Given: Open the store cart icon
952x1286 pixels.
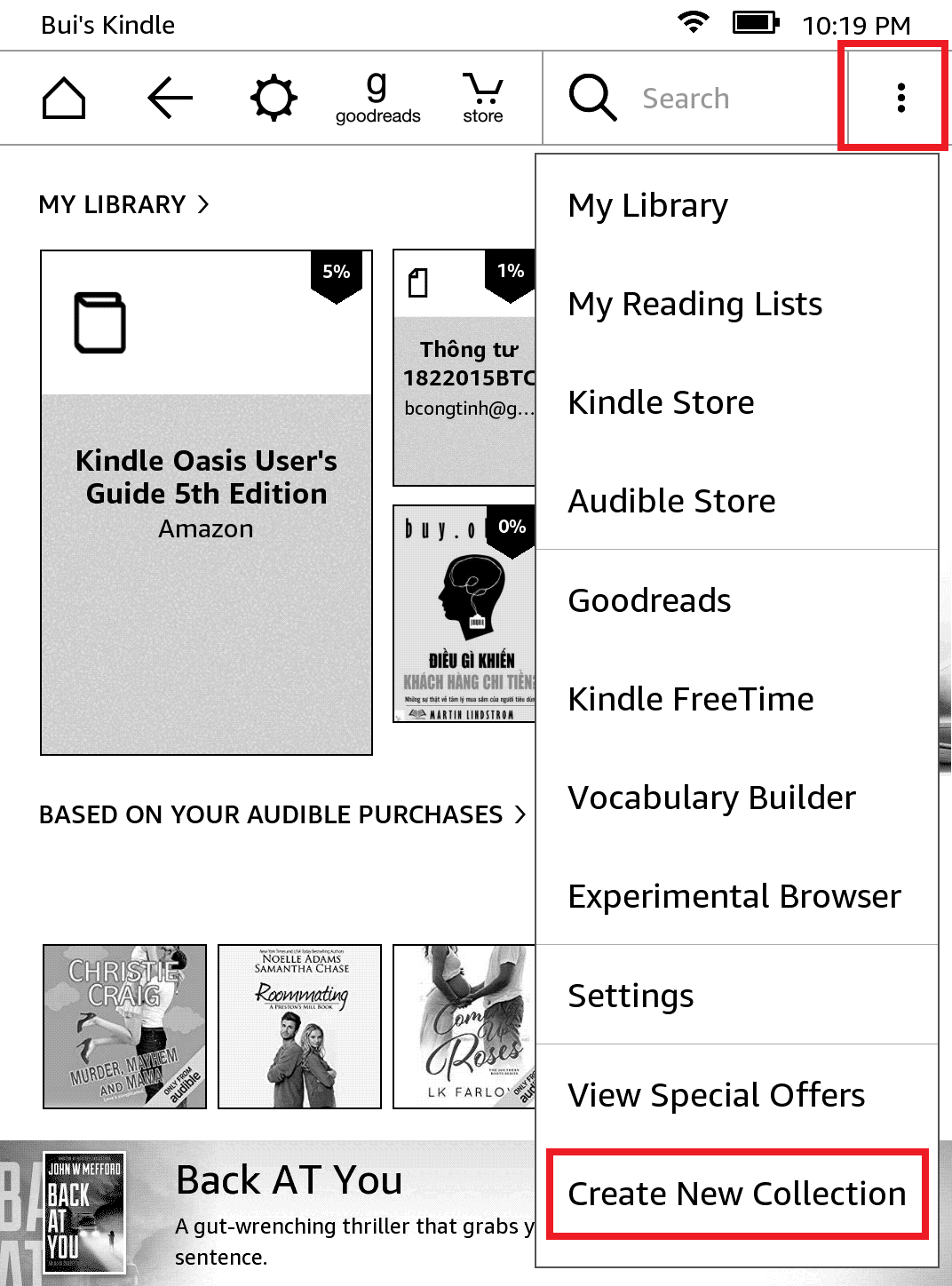Looking at the screenshot, I should coord(482,98).
